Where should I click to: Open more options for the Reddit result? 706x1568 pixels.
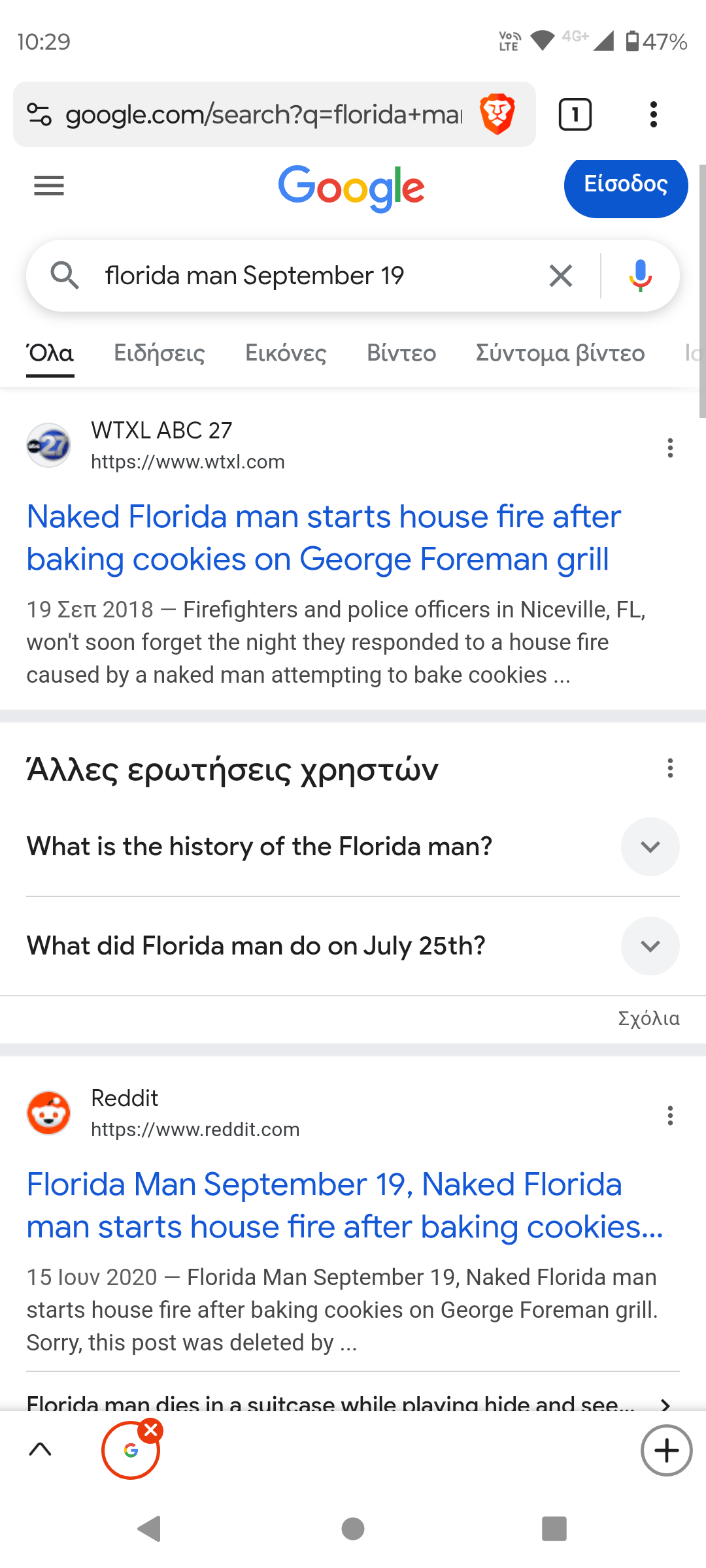(x=670, y=1115)
